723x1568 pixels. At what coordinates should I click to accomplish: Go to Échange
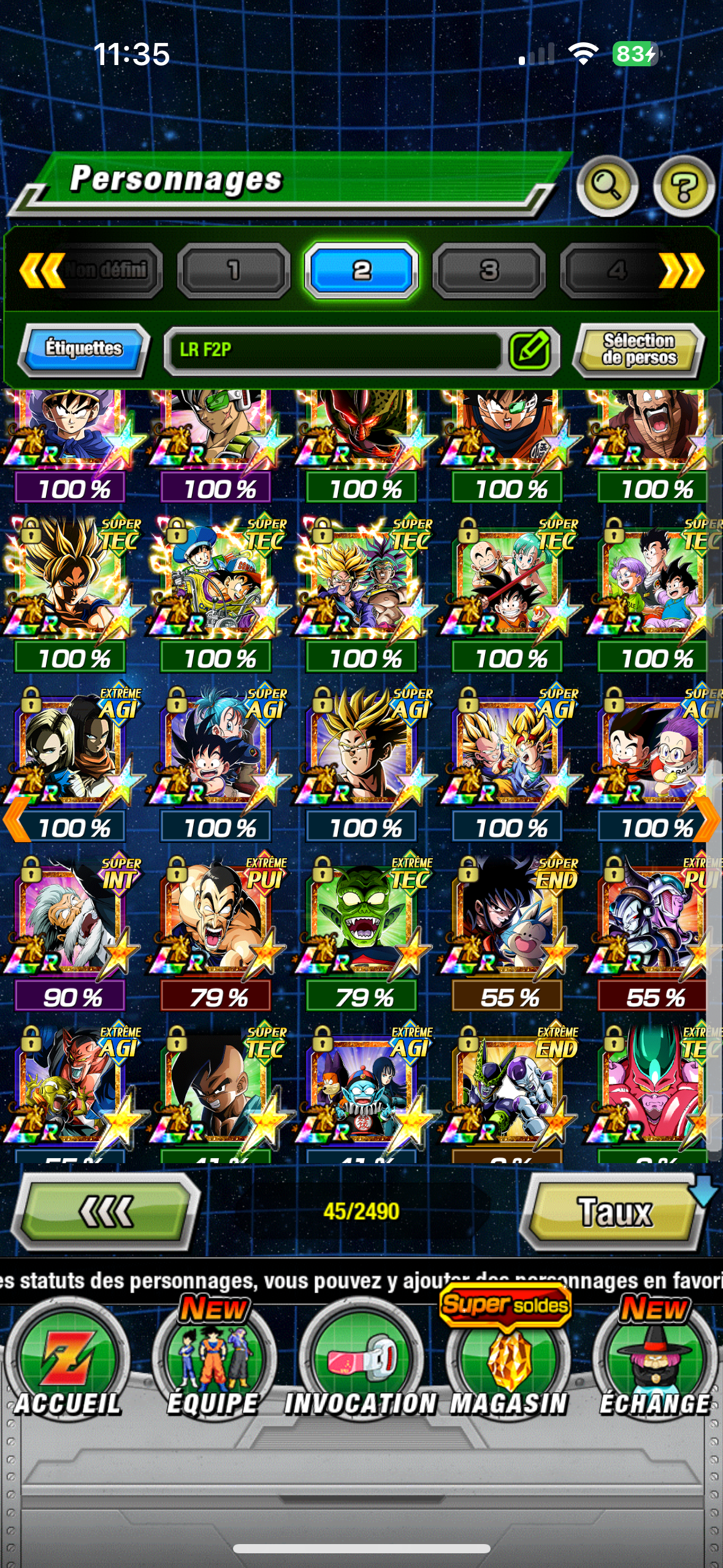coord(654,1369)
